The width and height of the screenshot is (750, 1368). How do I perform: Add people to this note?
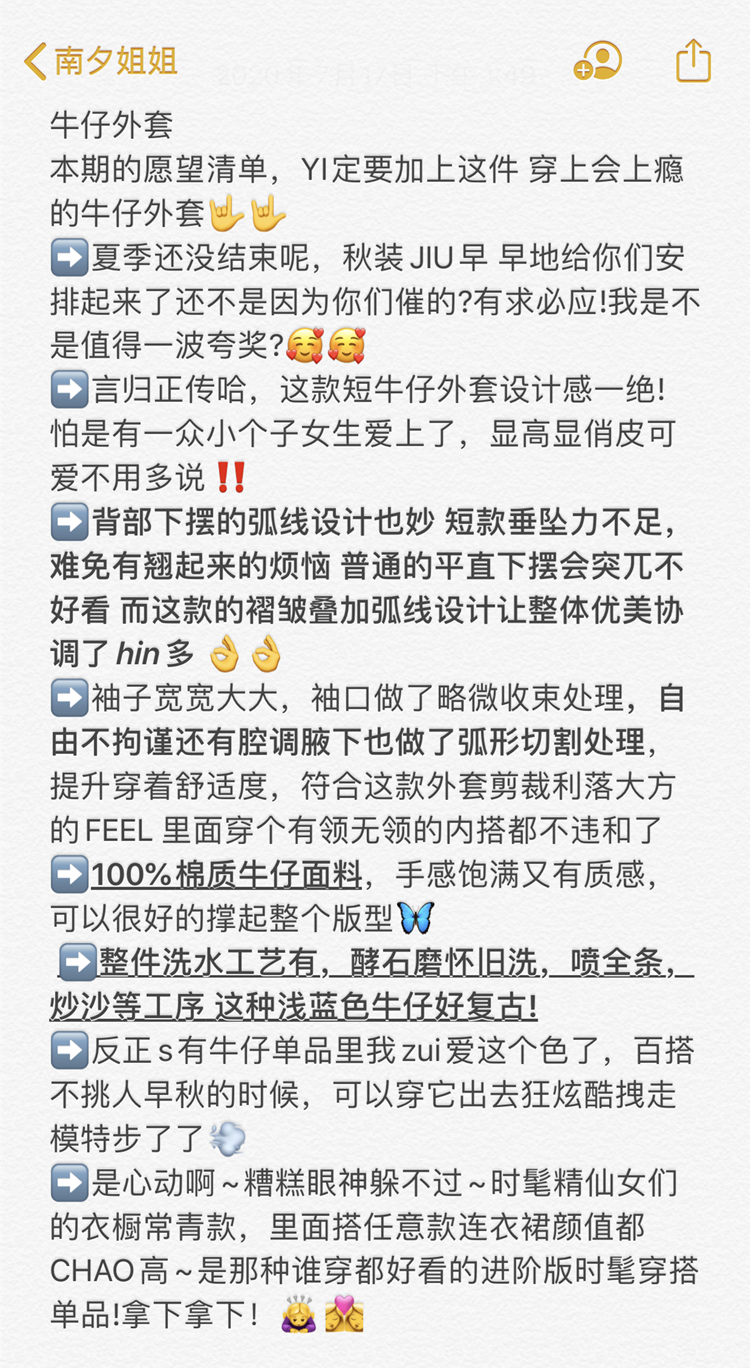[597, 61]
